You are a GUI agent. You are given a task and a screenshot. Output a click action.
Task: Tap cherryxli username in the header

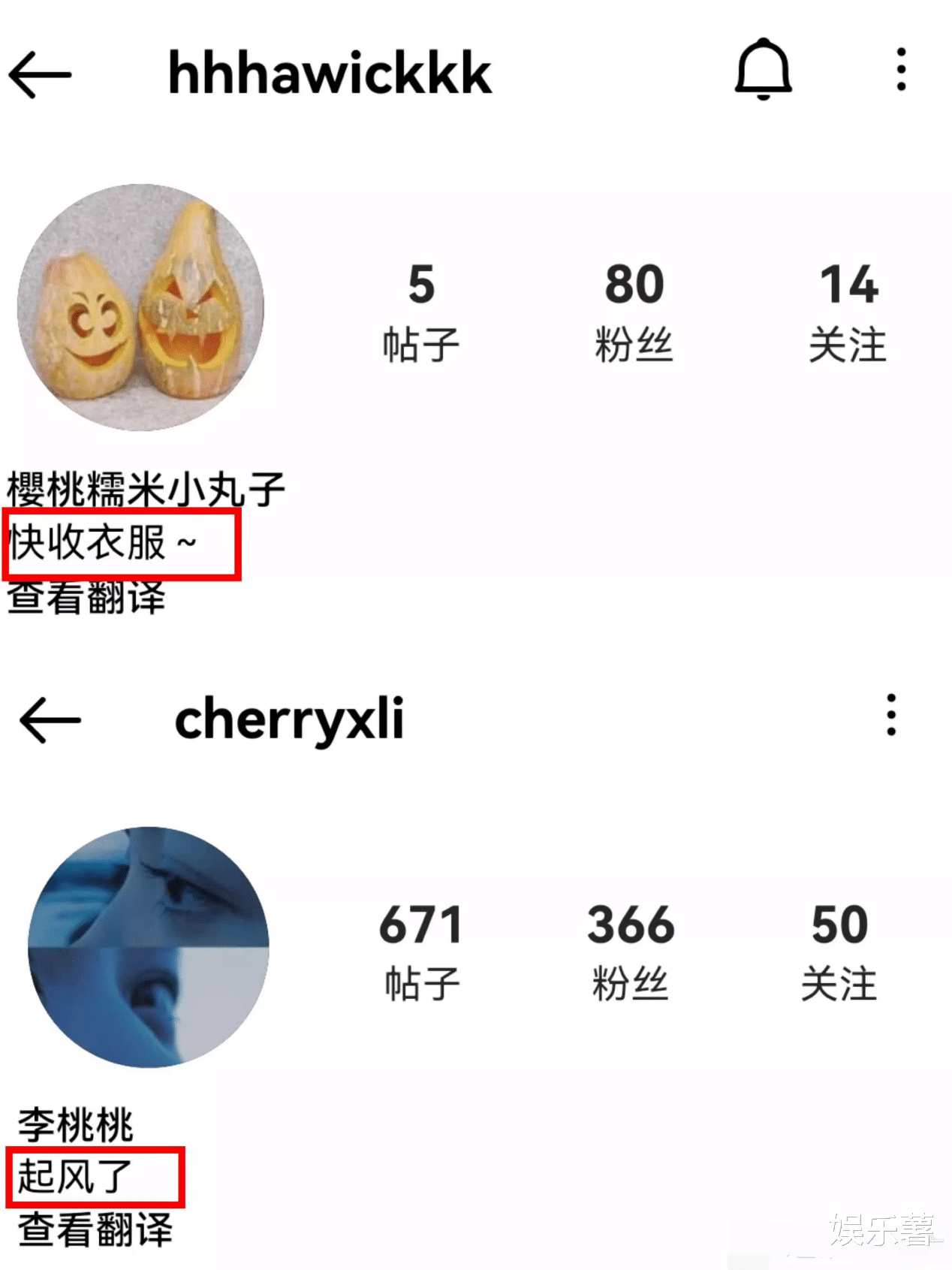288,719
